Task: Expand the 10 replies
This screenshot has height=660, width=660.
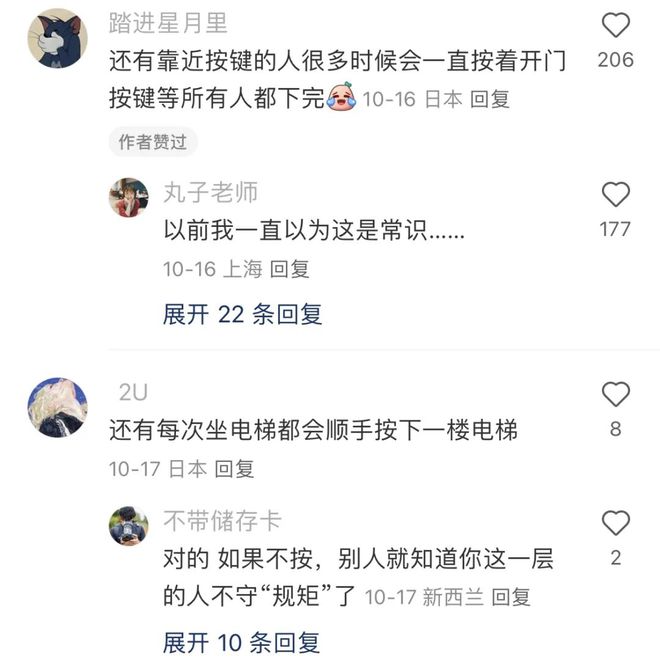Action: click(242, 642)
